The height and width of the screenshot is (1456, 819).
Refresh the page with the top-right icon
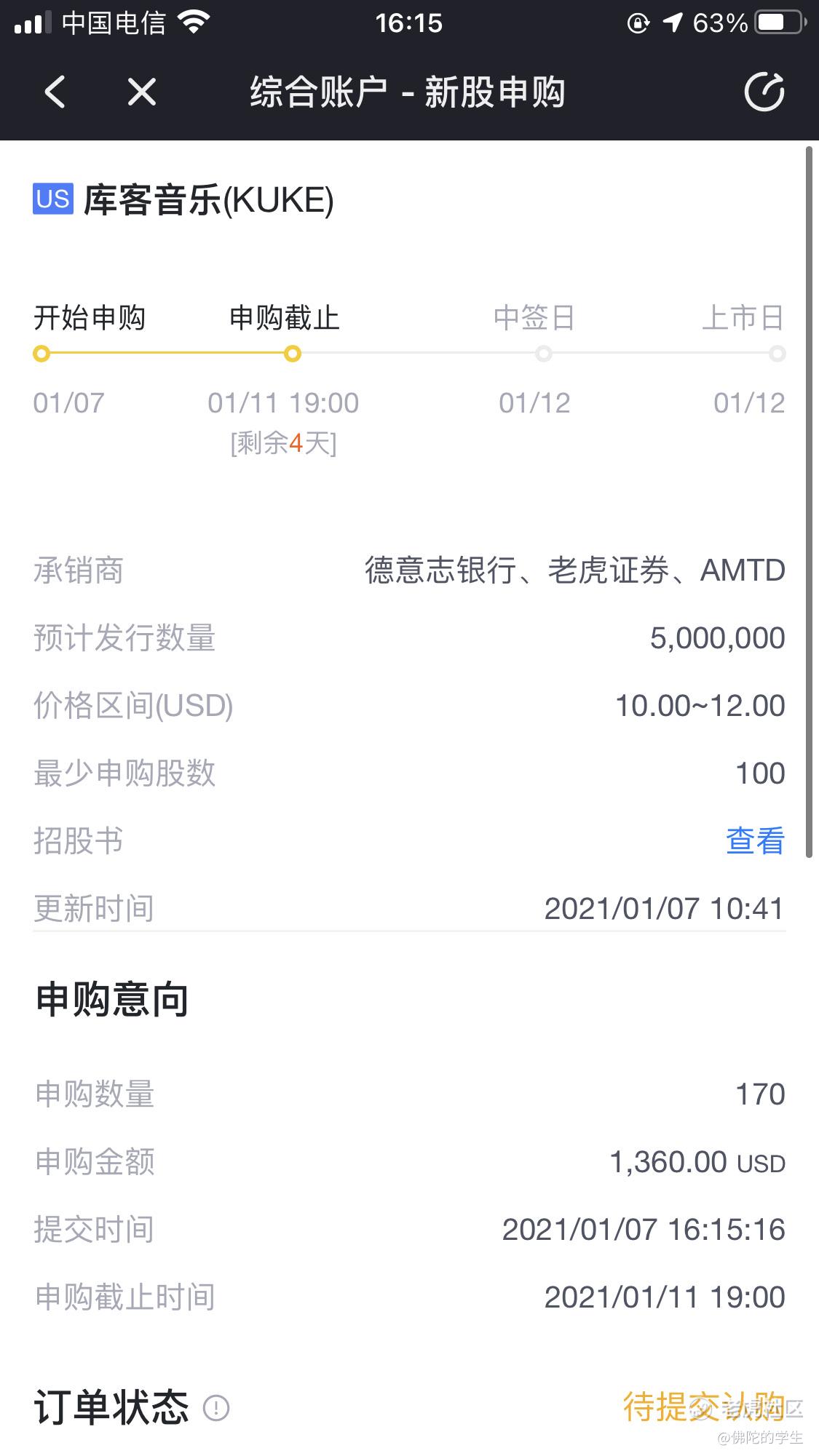pyautogui.click(x=764, y=92)
